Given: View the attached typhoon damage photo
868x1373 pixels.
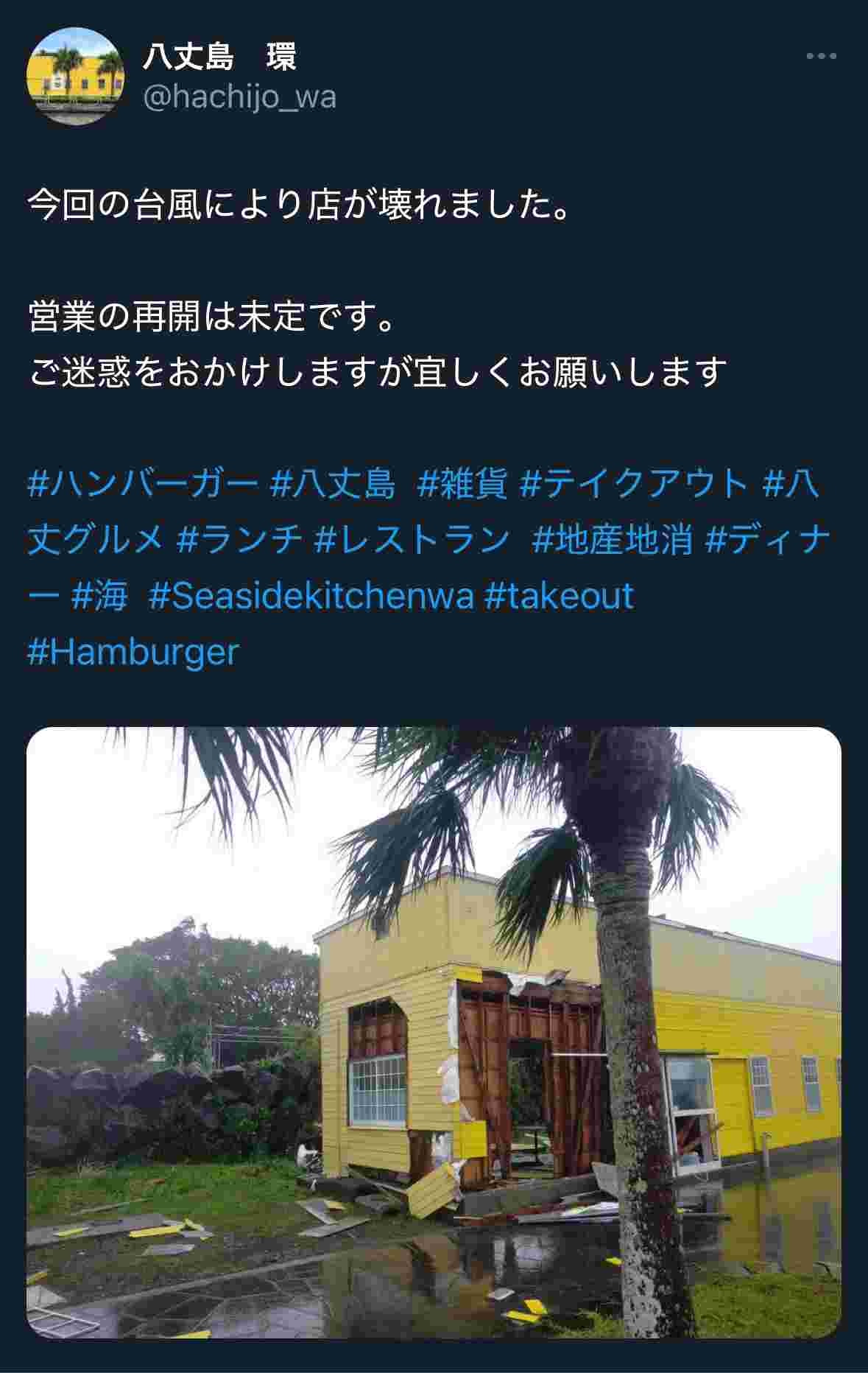Looking at the screenshot, I should pyautogui.click(x=434, y=1033).
